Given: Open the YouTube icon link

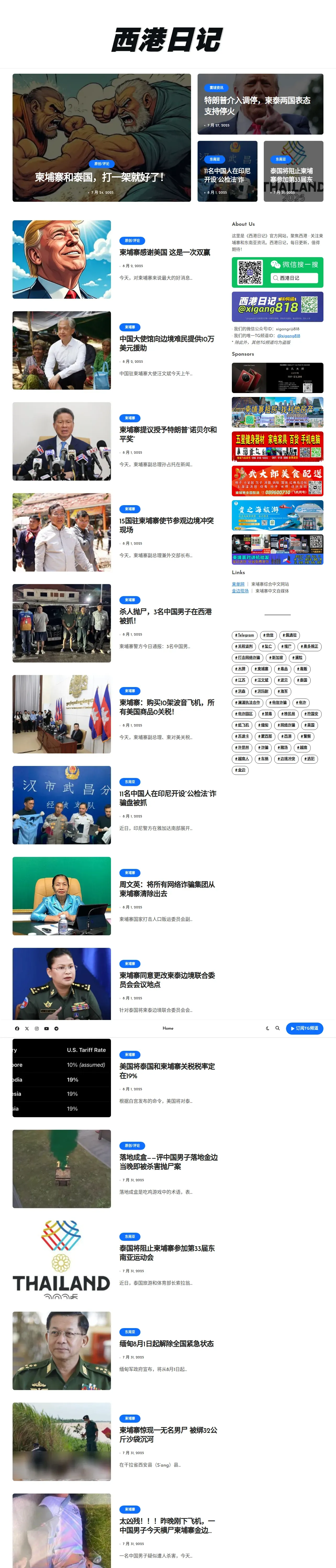Looking at the screenshot, I should coord(46,1029).
